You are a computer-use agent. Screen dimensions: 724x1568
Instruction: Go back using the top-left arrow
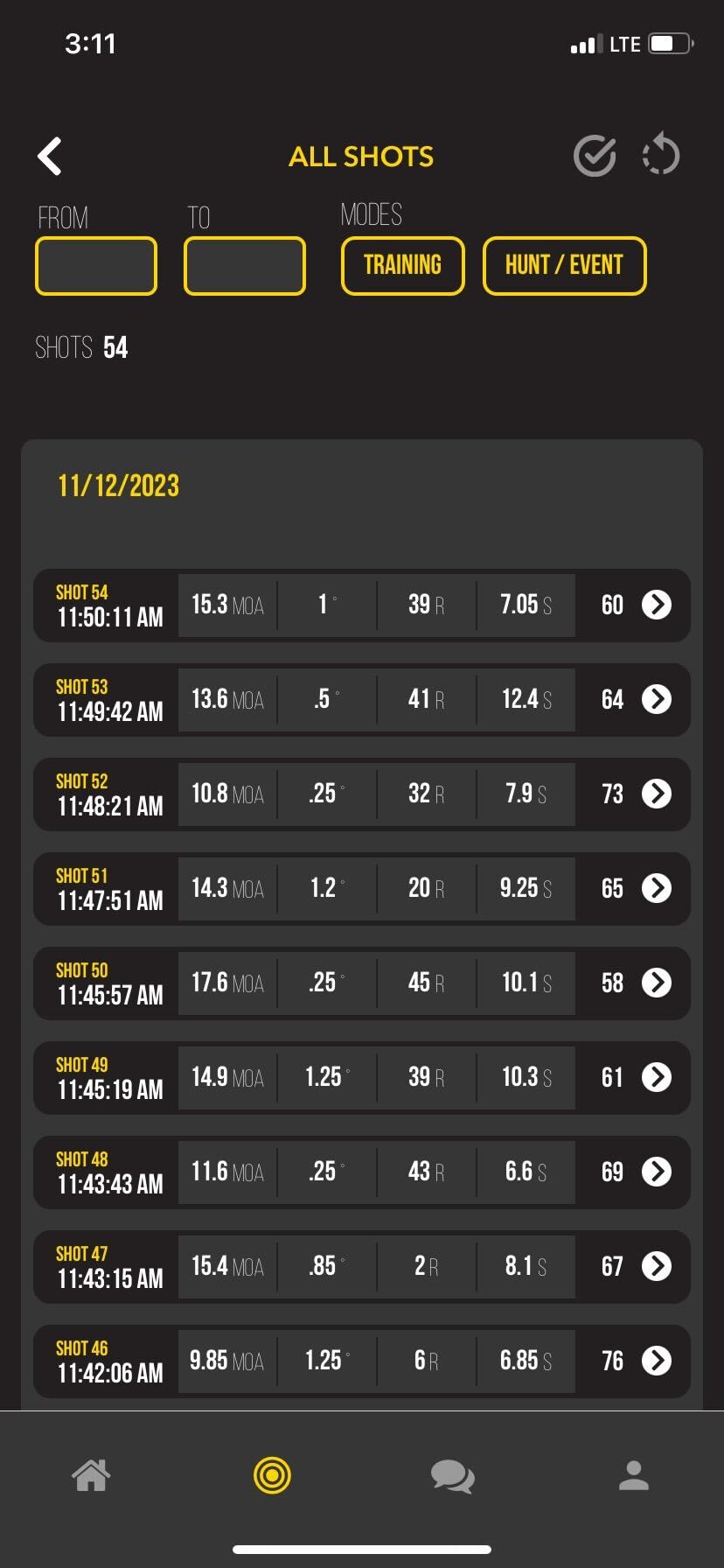[50, 157]
